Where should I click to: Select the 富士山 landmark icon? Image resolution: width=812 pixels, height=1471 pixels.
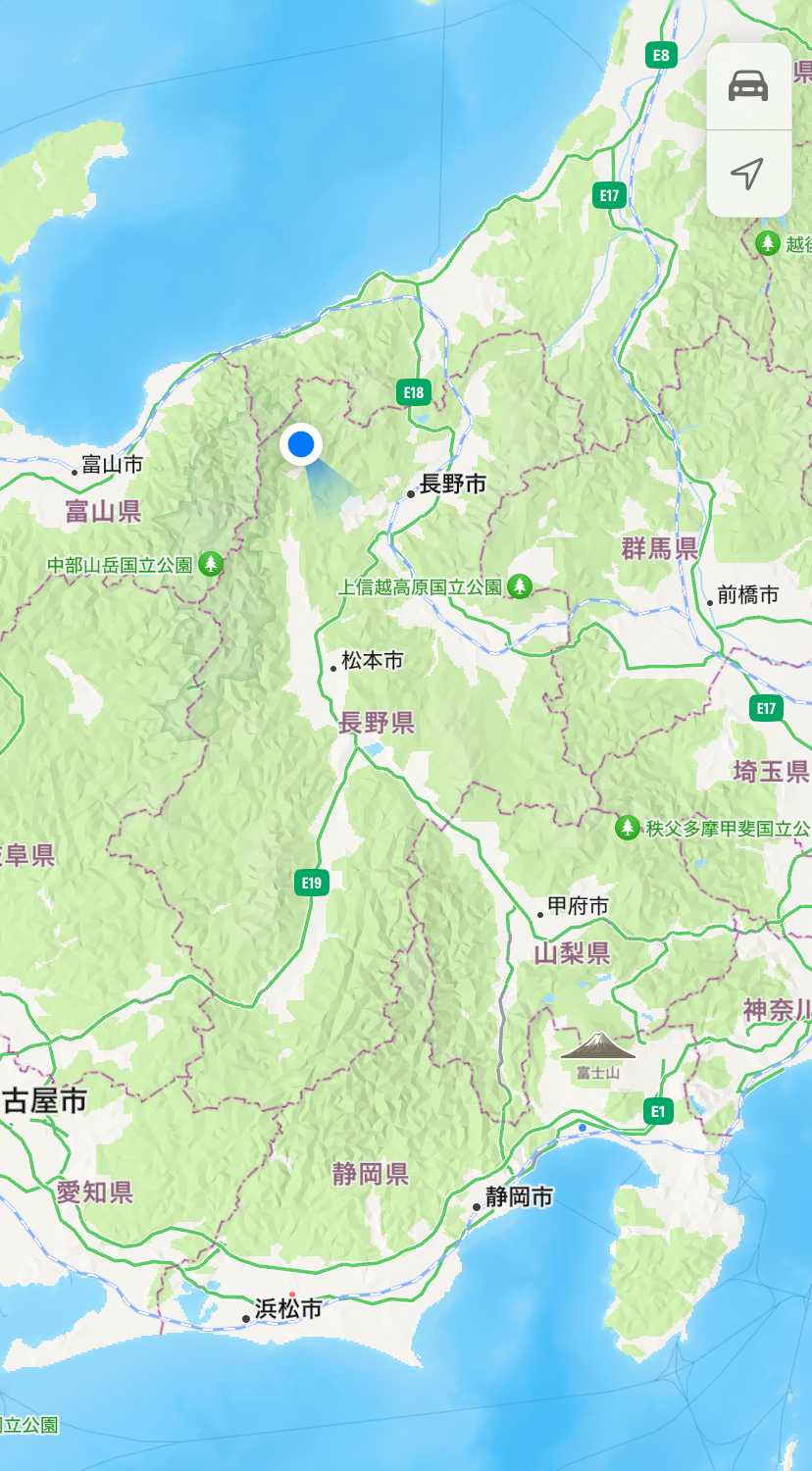pos(597,1046)
